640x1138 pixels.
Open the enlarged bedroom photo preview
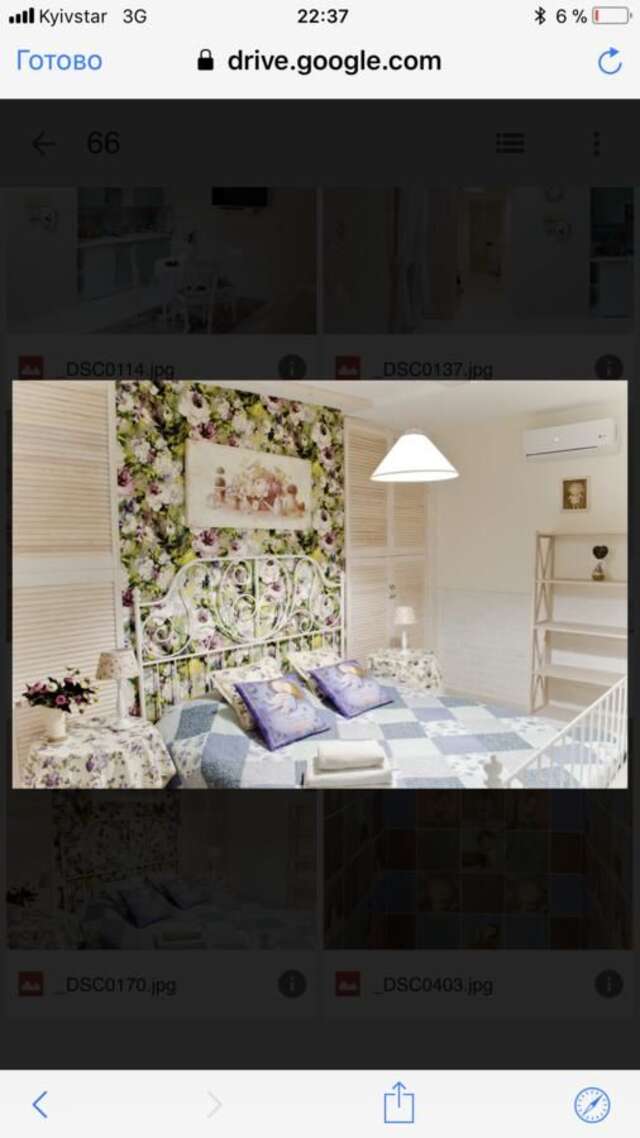click(320, 584)
